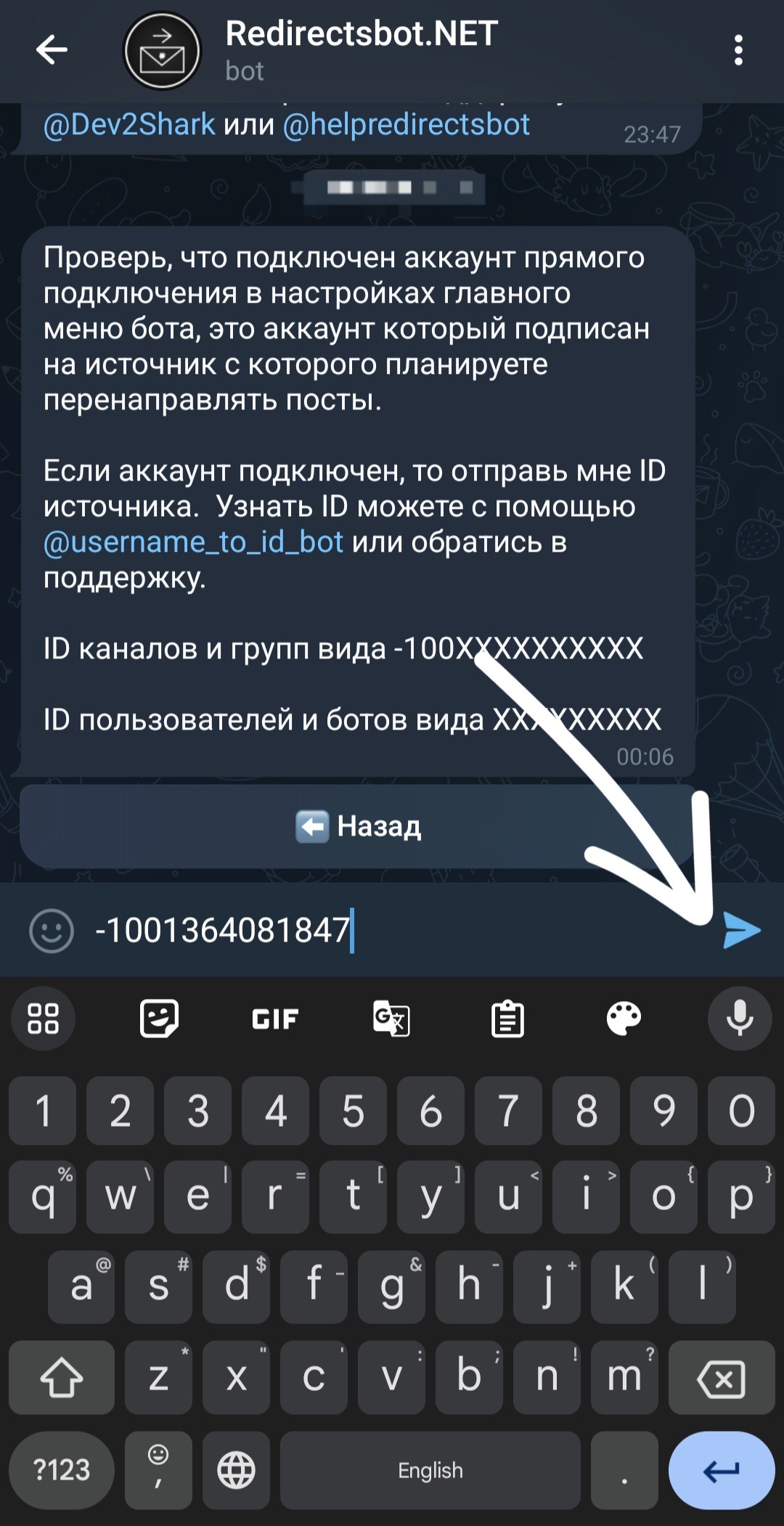The image size is (784, 1526).
Task: Start voice typing with the microphone
Action: (739, 1019)
